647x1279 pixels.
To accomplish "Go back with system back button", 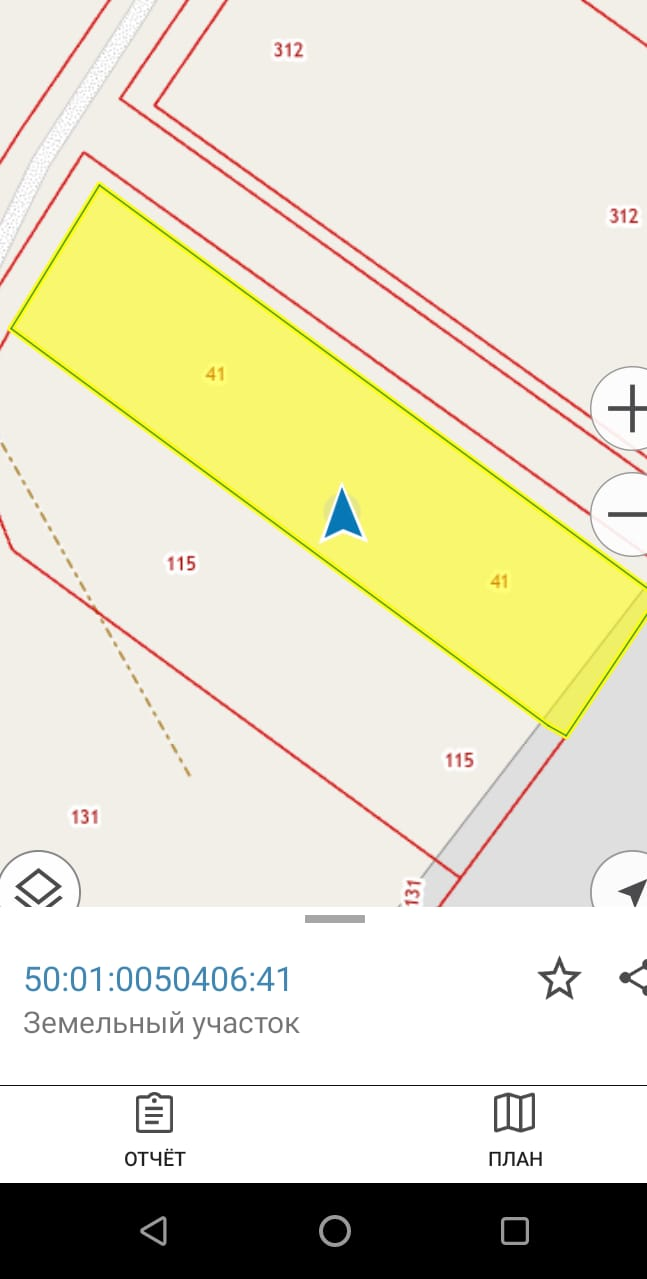I will tap(153, 1231).
